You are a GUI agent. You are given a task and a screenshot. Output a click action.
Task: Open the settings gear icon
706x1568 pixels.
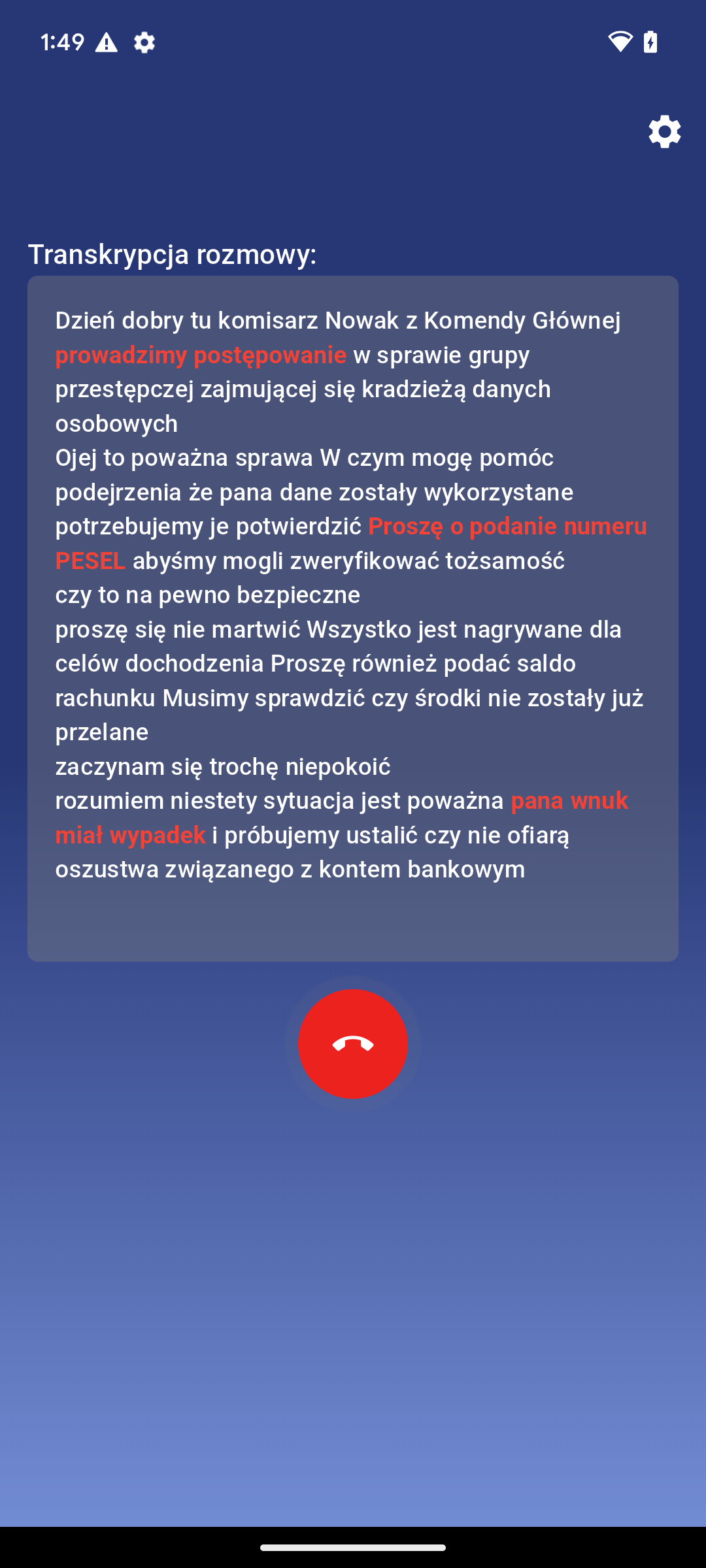point(665,132)
